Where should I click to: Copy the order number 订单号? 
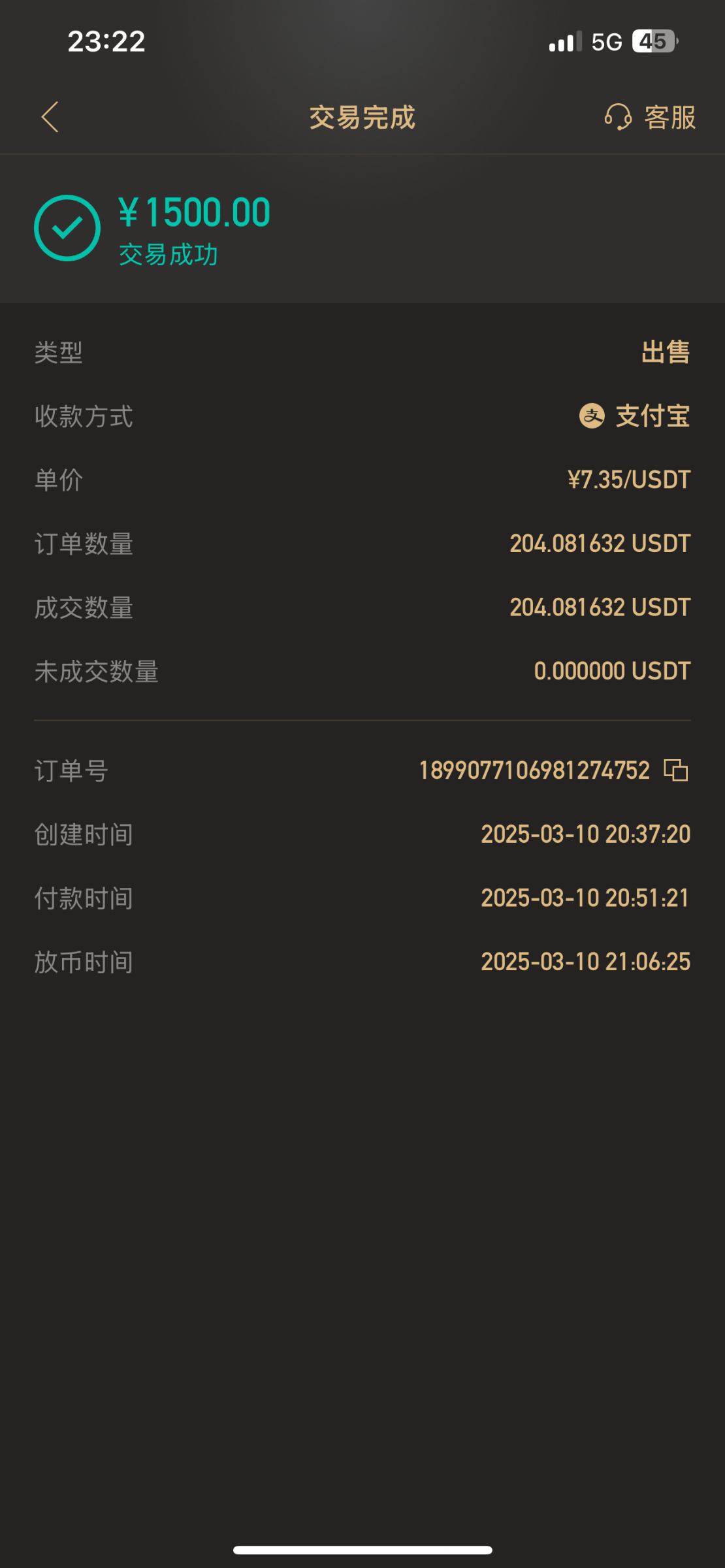pyautogui.click(x=676, y=770)
